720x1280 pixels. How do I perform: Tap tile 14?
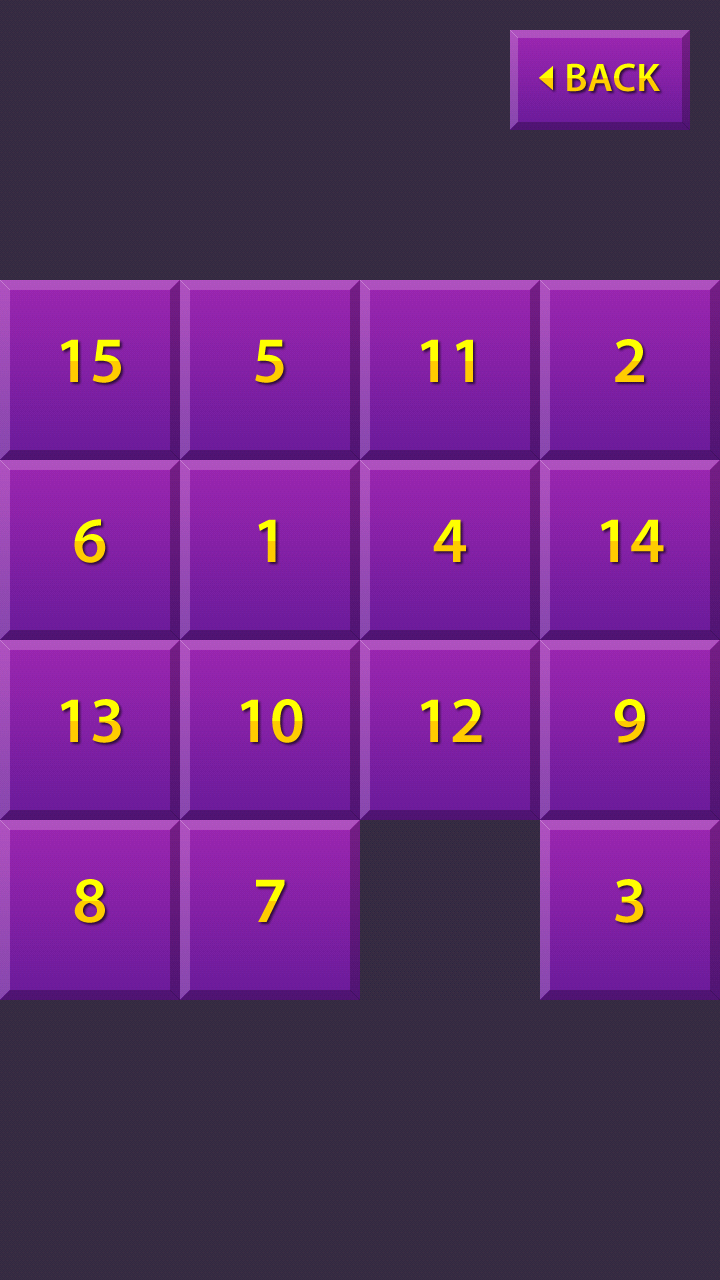[x=630, y=550]
